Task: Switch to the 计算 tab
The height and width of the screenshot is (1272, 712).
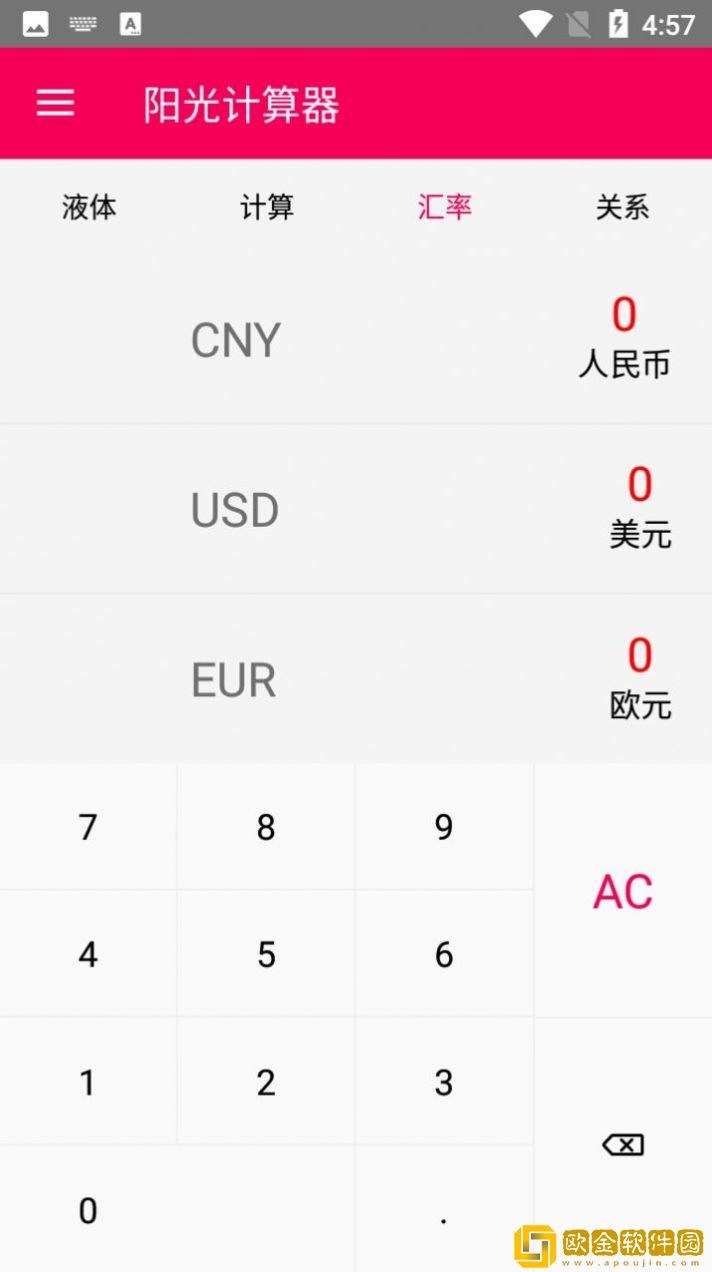Action: coord(267,207)
